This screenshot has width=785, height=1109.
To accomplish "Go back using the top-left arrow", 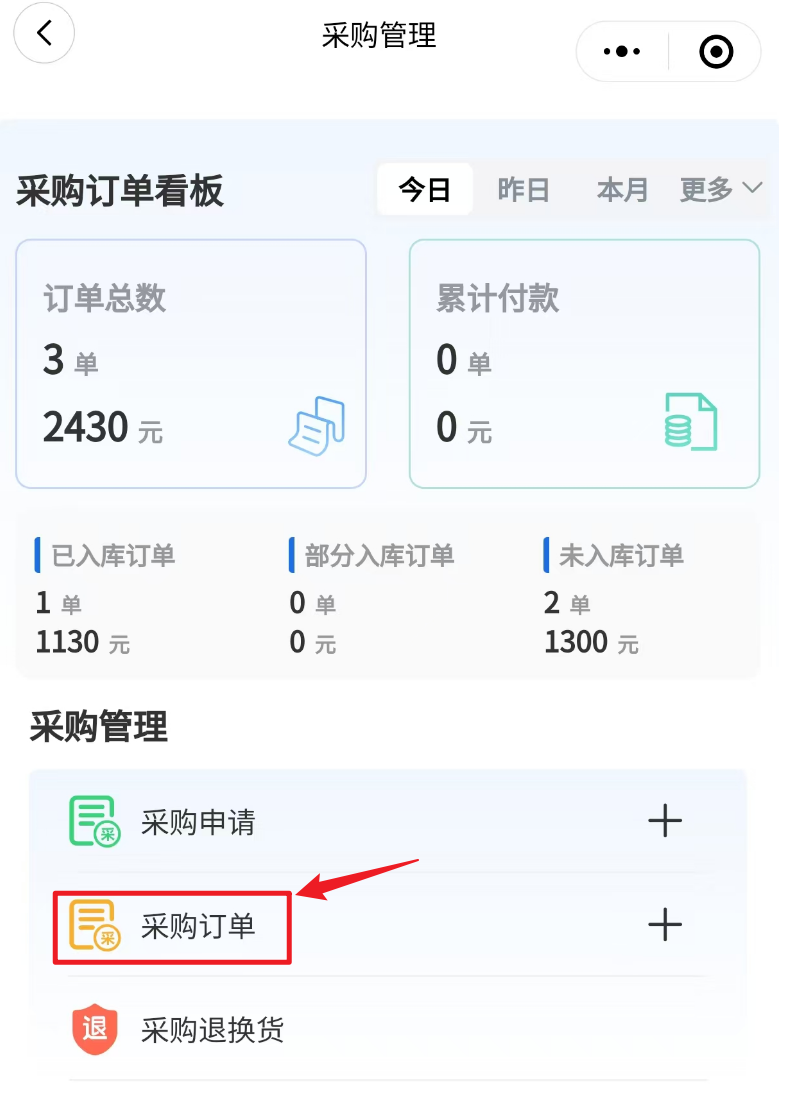I will pyautogui.click(x=43, y=33).
